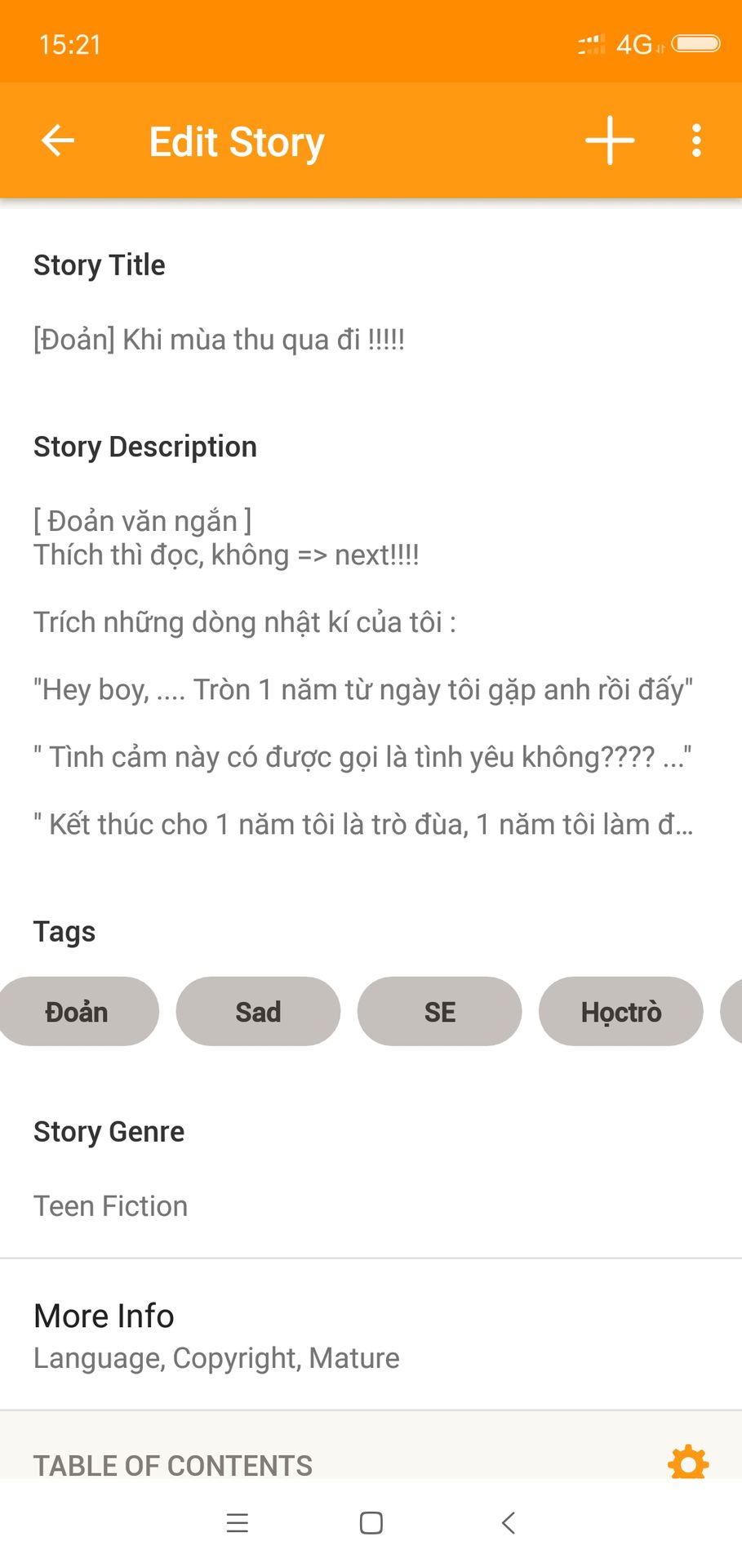Open table of contents settings gear

pos(688,1463)
